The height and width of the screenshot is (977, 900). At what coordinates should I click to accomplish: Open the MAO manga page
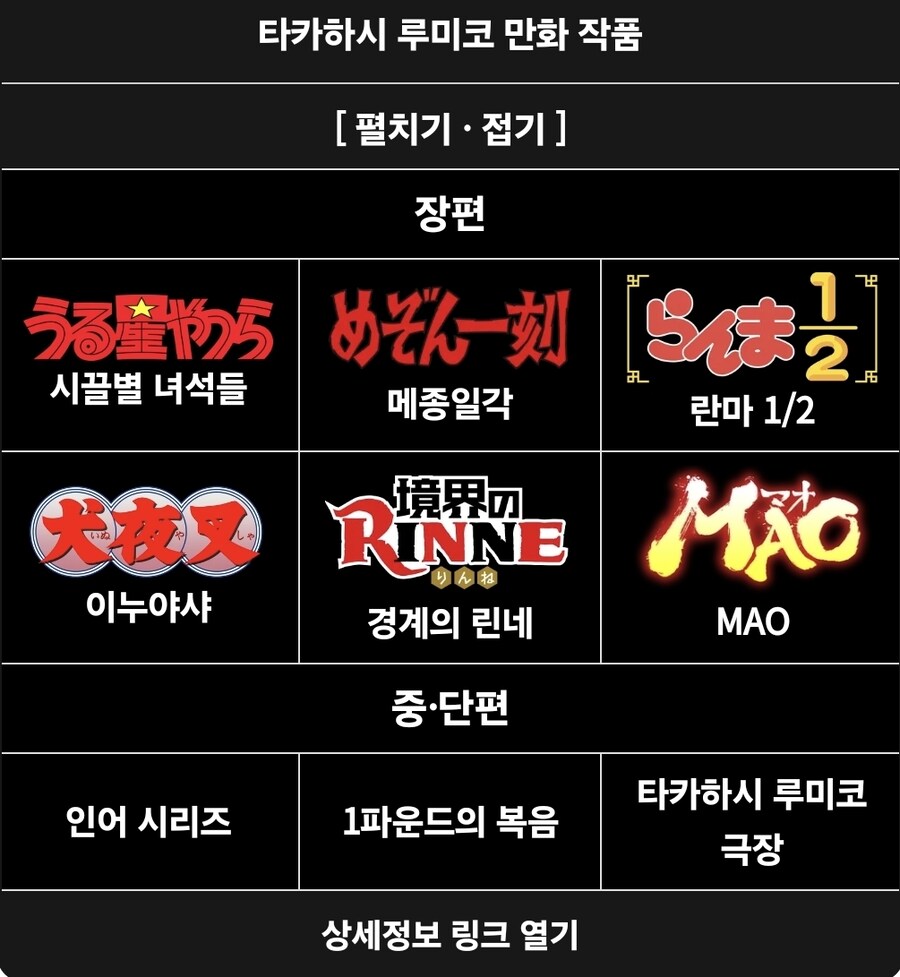(x=752, y=622)
